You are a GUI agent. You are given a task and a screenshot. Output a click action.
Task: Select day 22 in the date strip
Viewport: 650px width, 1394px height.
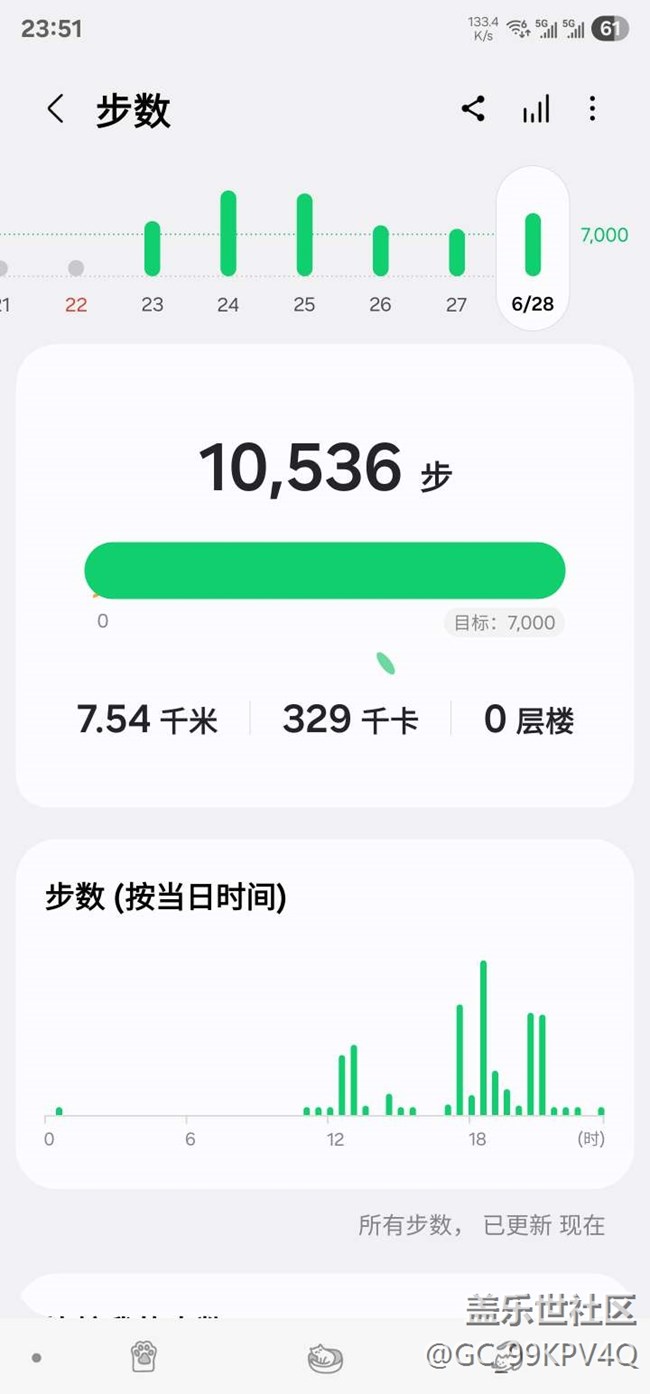pos(76,285)
